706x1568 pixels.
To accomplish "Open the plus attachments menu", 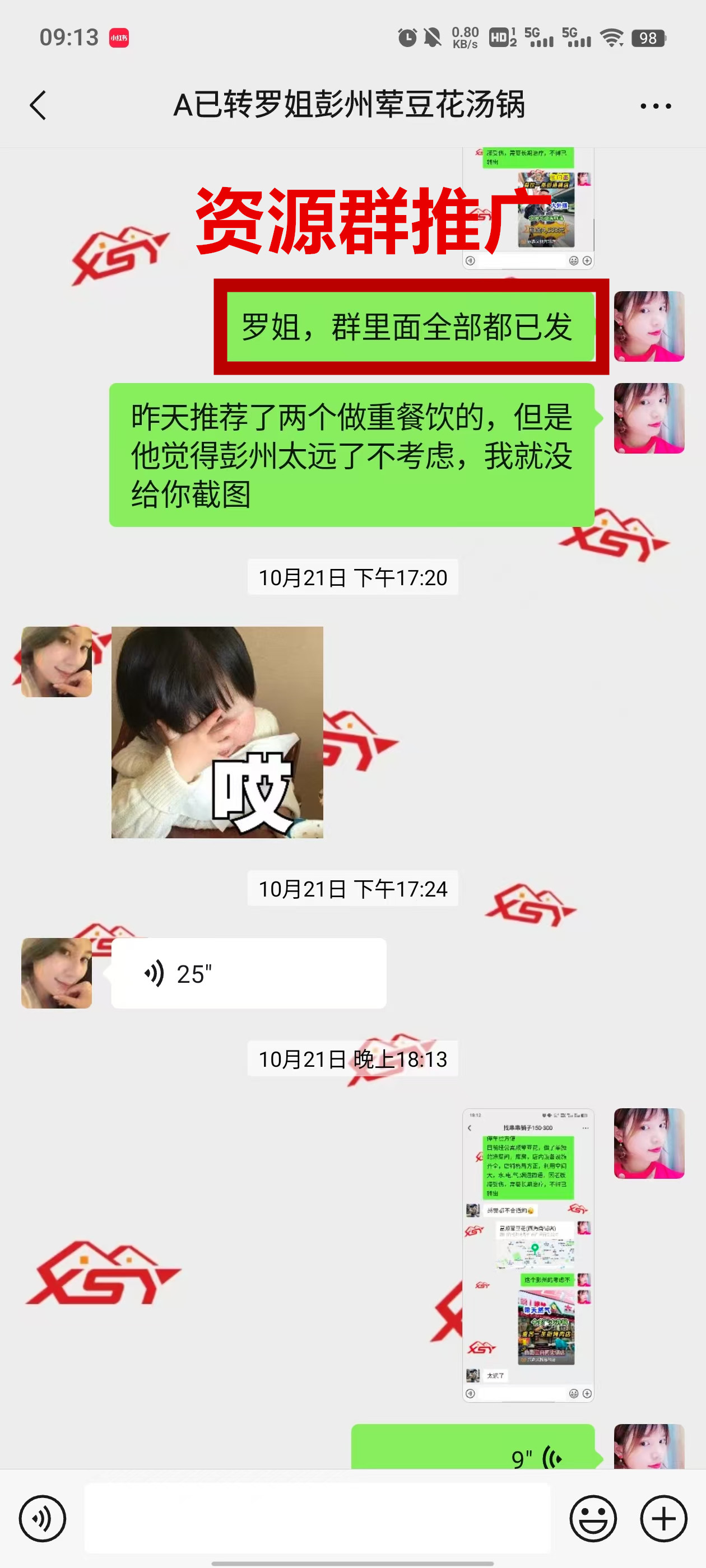I will click(663, 1518).
